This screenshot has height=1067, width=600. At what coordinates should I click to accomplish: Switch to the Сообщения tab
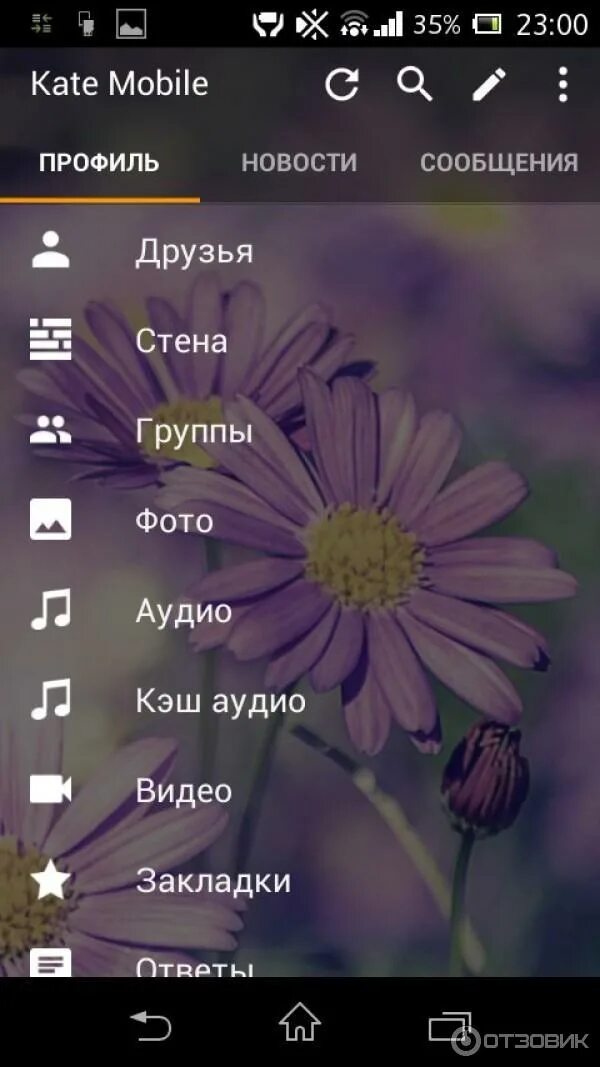[499, 163]
